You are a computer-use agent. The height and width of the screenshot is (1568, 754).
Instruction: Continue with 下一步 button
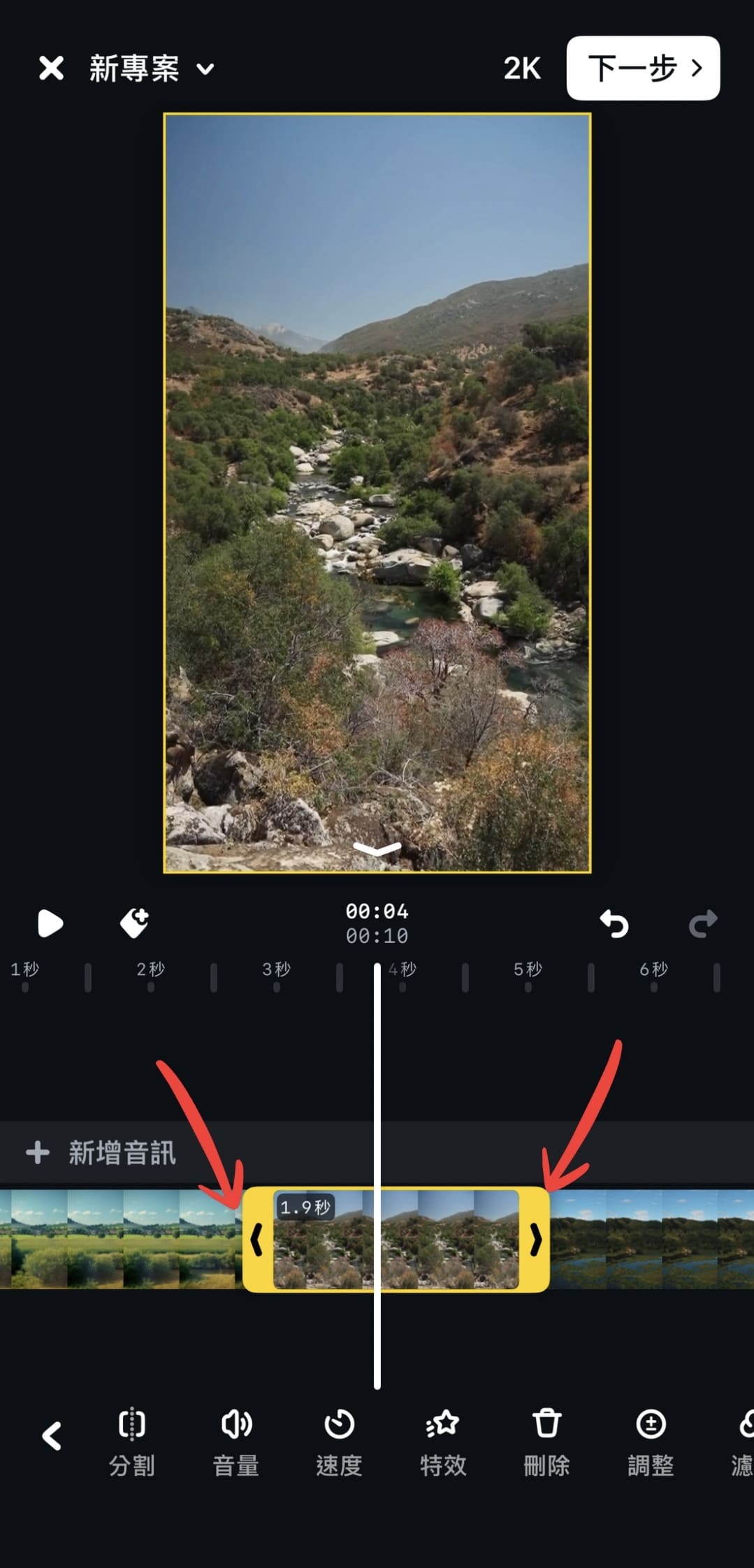[642, 68]
